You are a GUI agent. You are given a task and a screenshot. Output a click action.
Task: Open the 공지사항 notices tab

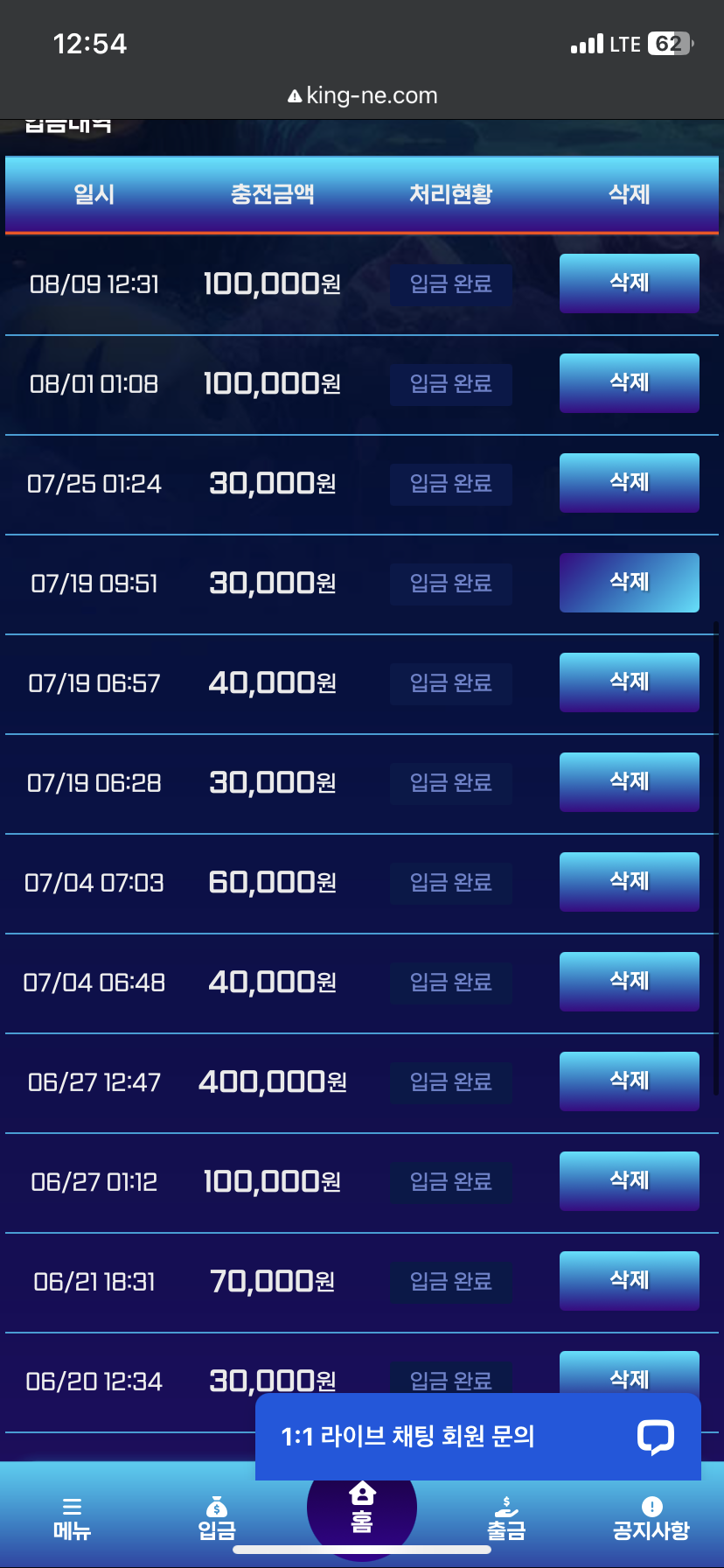[x=651, y=1519]
